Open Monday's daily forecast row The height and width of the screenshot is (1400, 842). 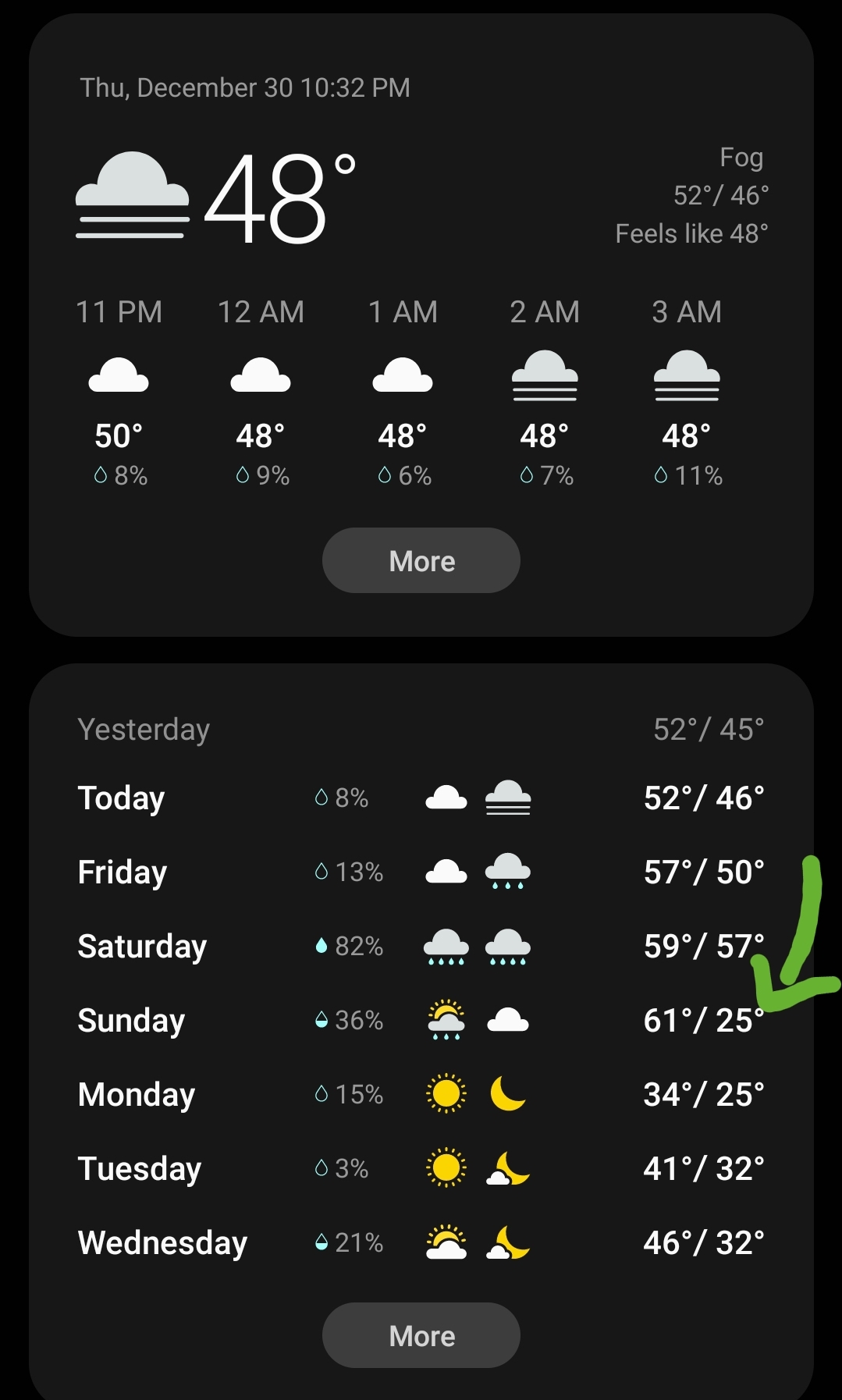tap(421, 1095)
